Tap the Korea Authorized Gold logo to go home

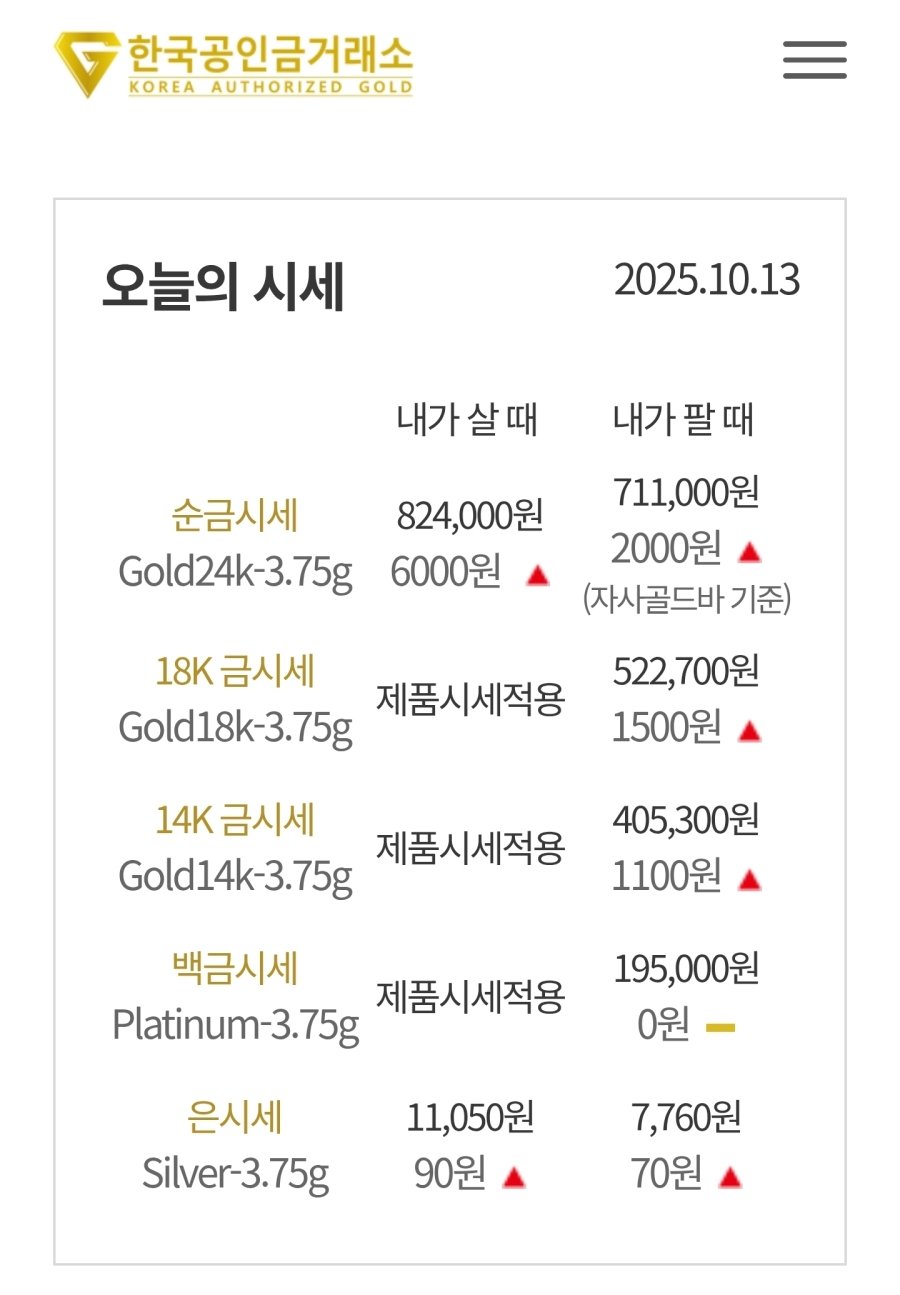(234, 64)
